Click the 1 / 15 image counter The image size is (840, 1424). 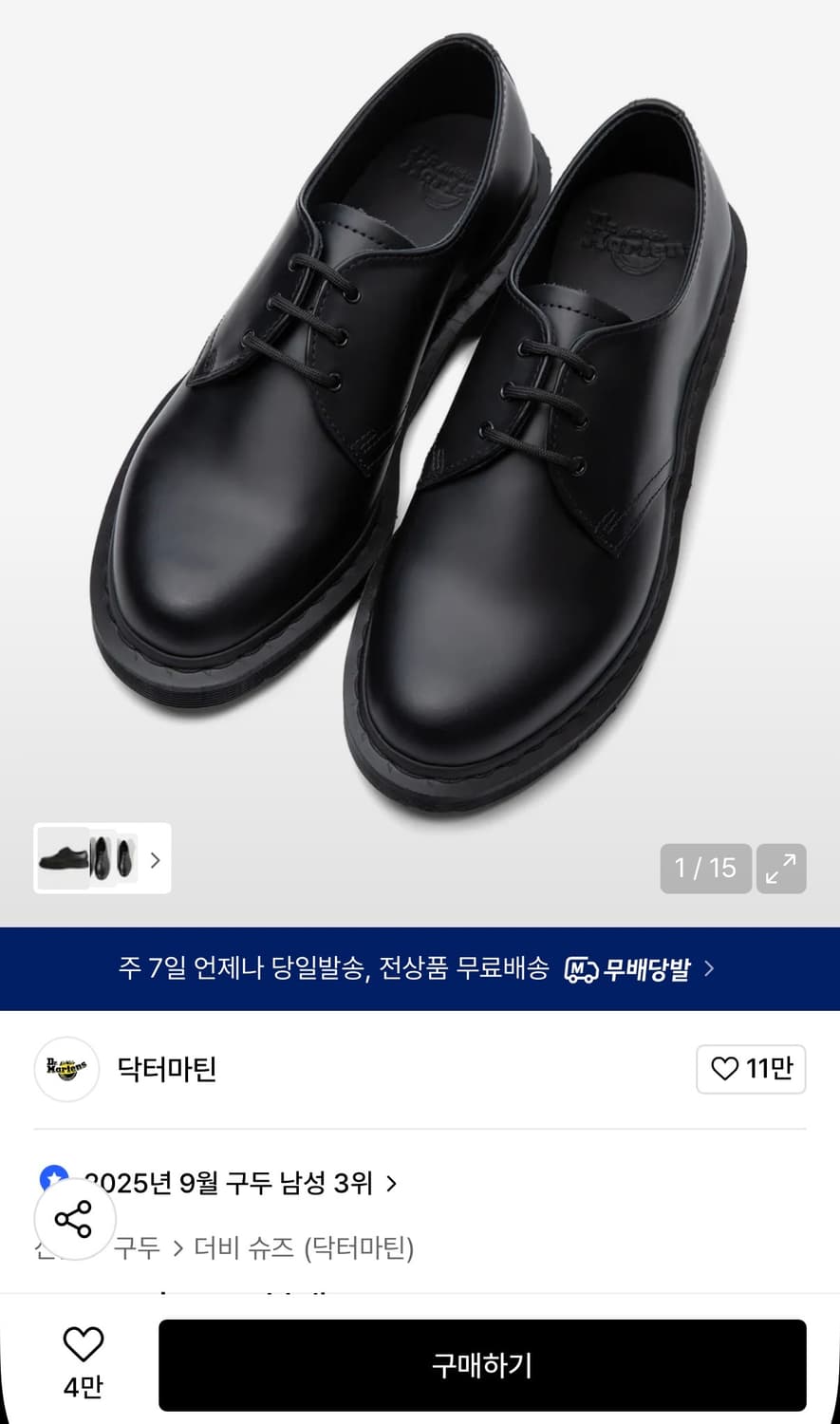(705, 868)
